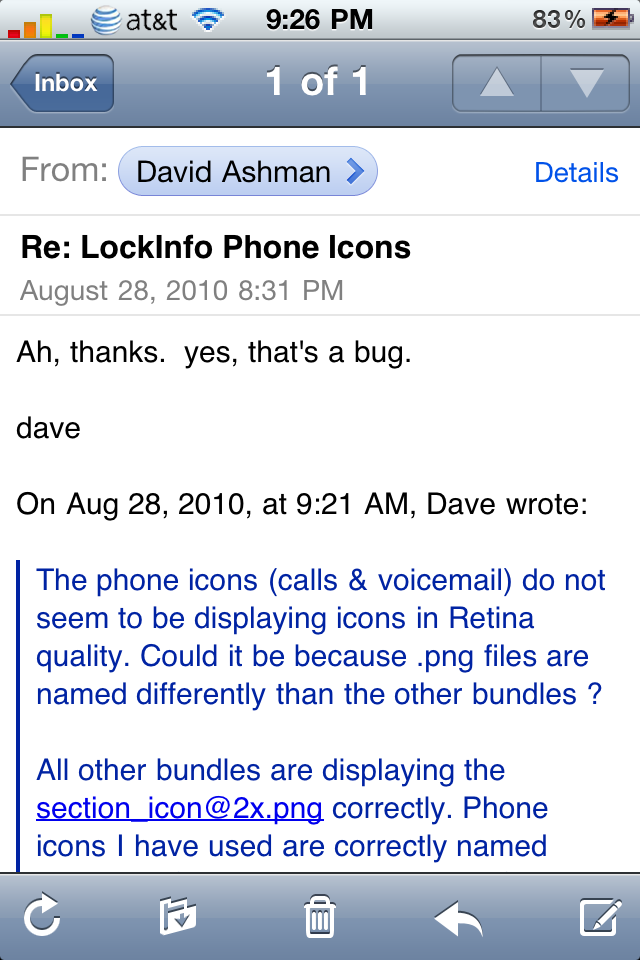Go back to the Inbox

64,83
